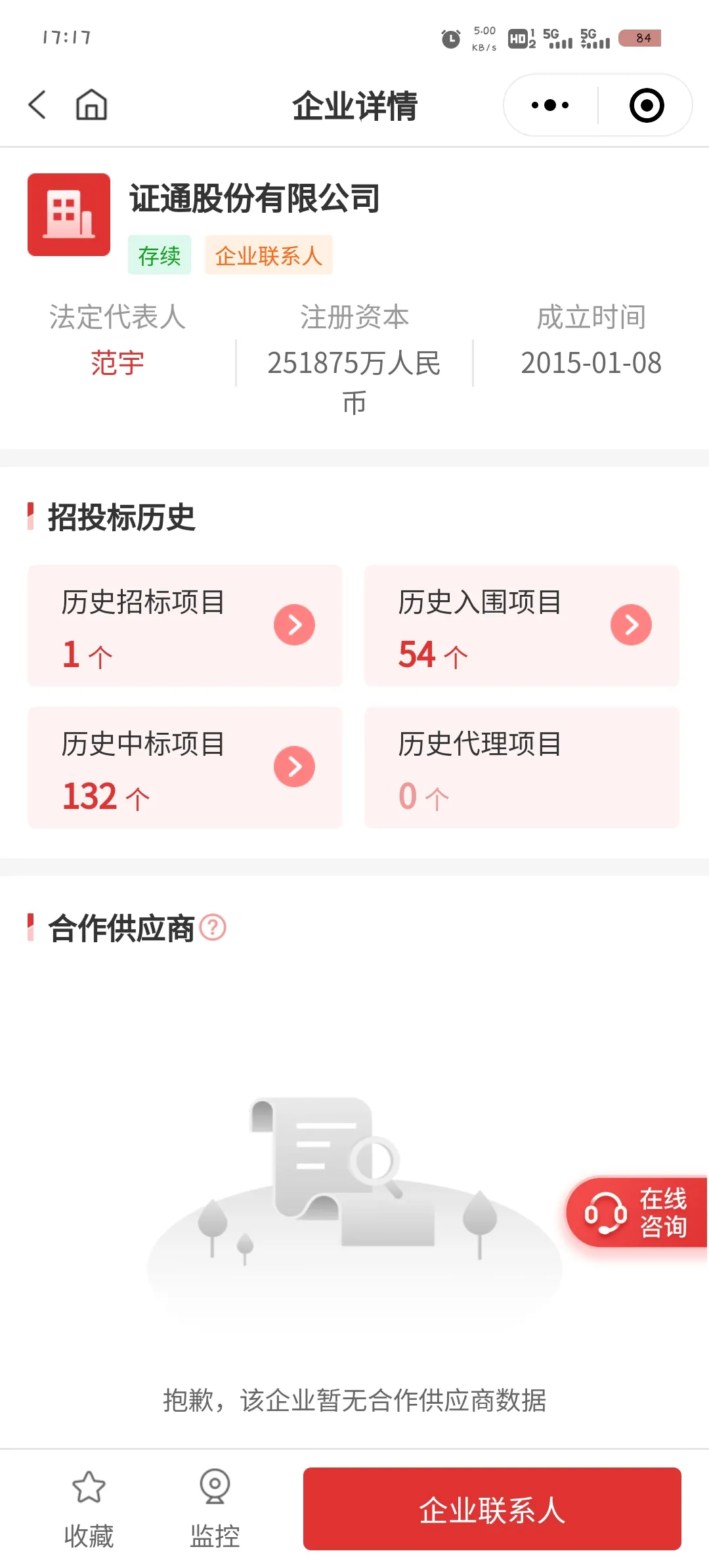This screenshot has height=1568, width=709.
Task: Close the mini program via circle icon
Action: click(x=647, y=105)
